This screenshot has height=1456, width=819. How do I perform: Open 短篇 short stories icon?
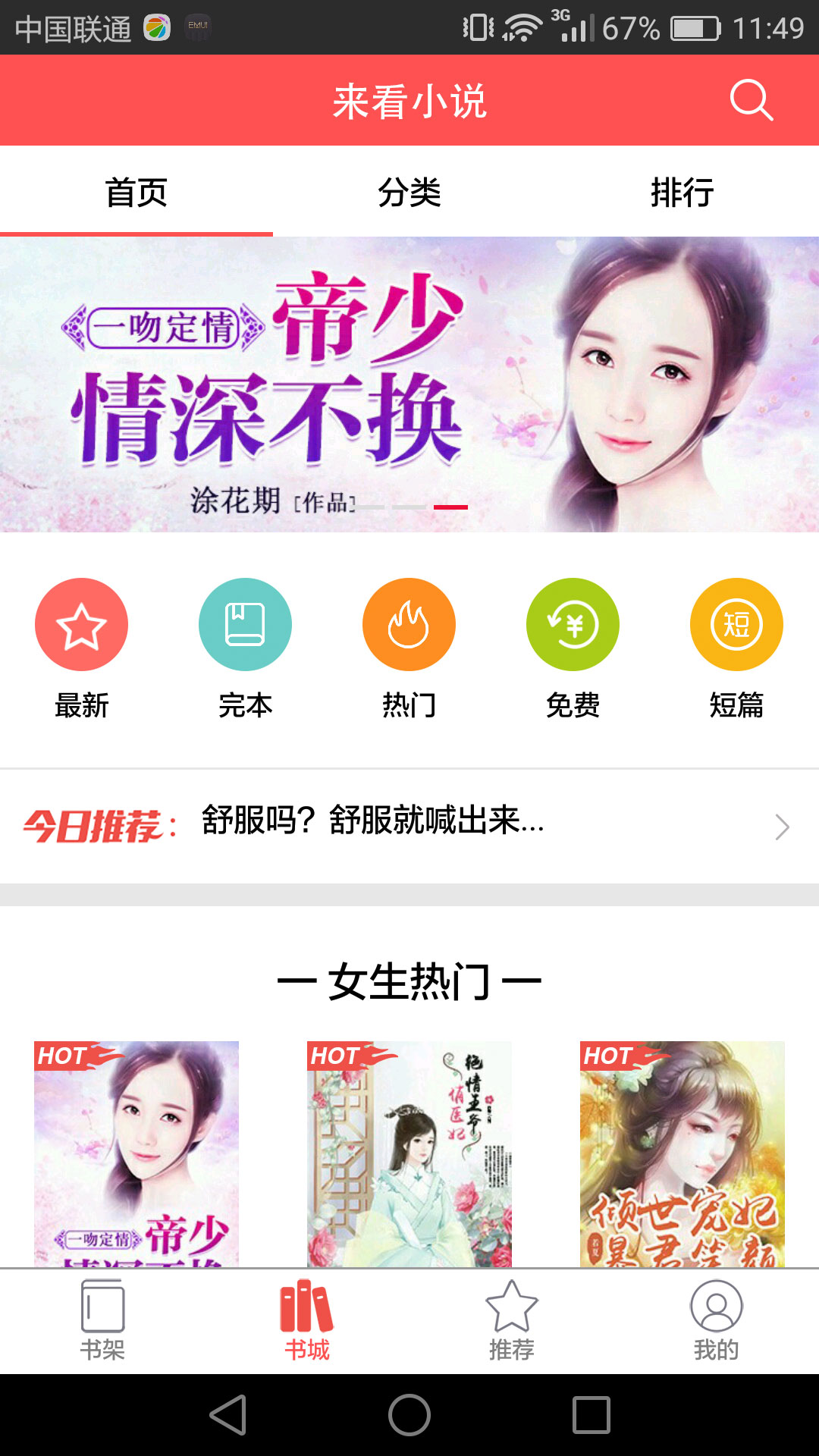736,624
